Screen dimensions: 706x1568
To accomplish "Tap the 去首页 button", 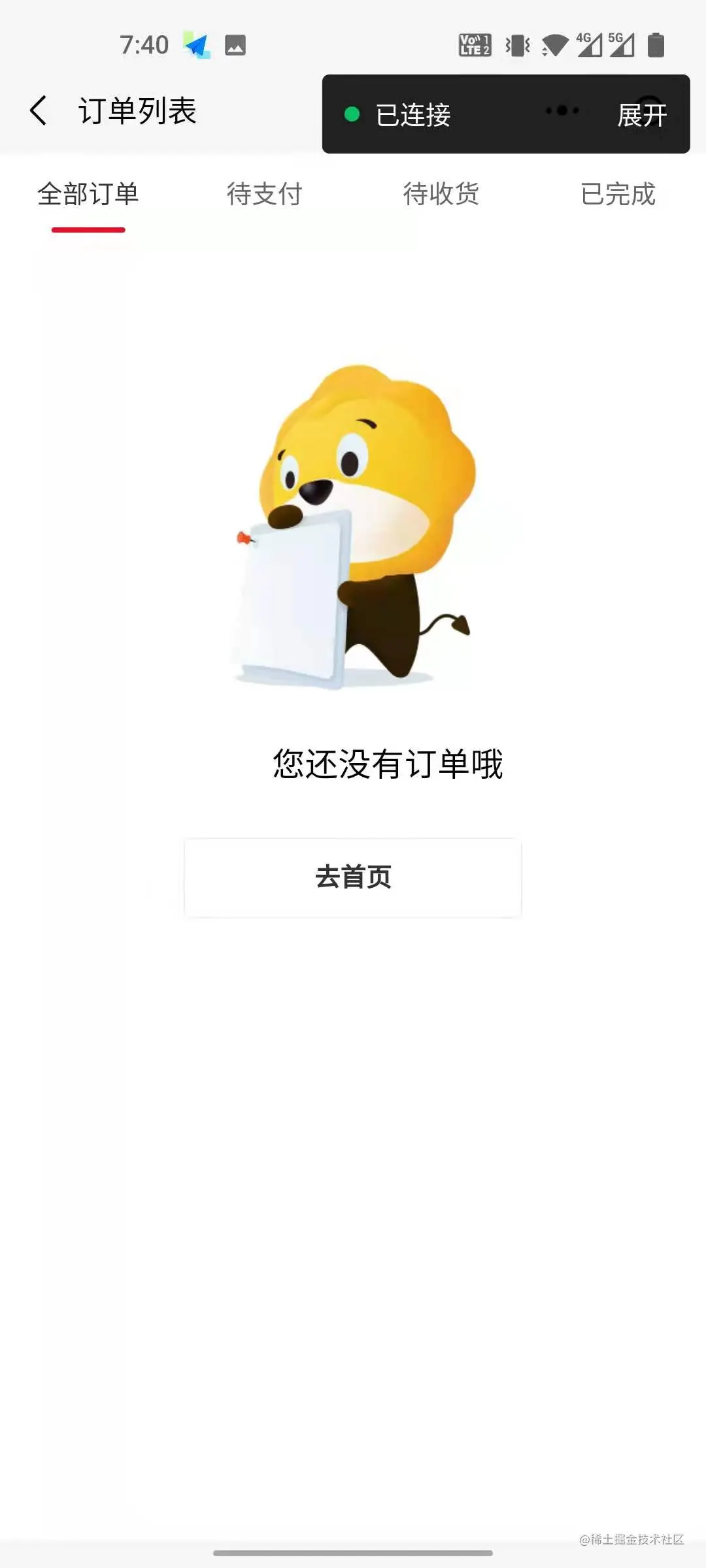I will [353, 877].
